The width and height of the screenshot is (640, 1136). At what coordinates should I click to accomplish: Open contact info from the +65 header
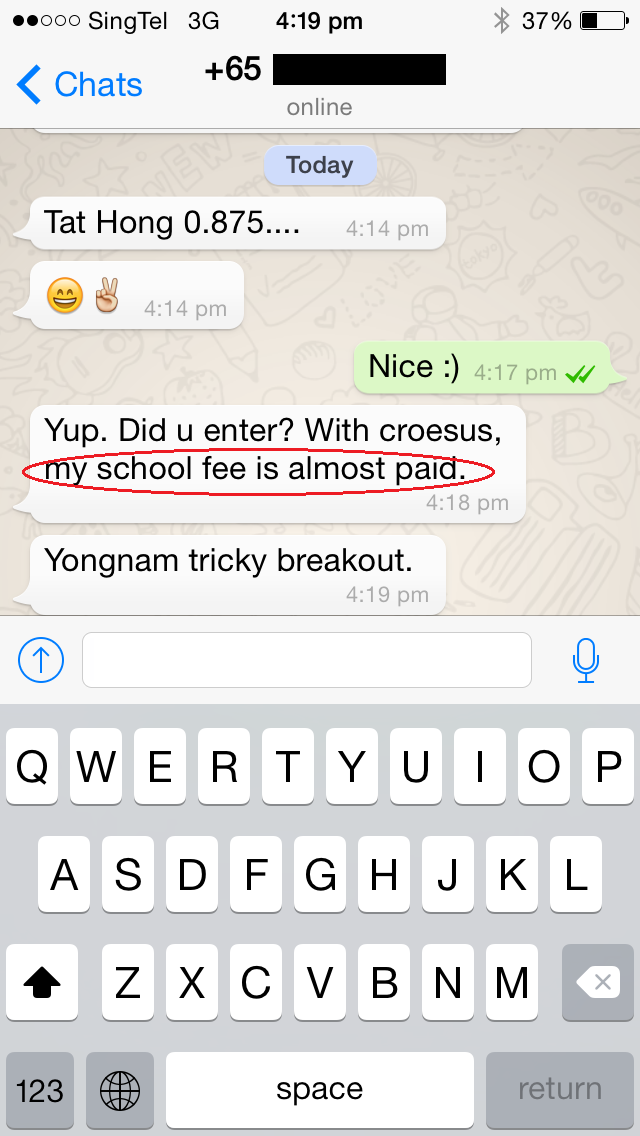coord(322,84)
